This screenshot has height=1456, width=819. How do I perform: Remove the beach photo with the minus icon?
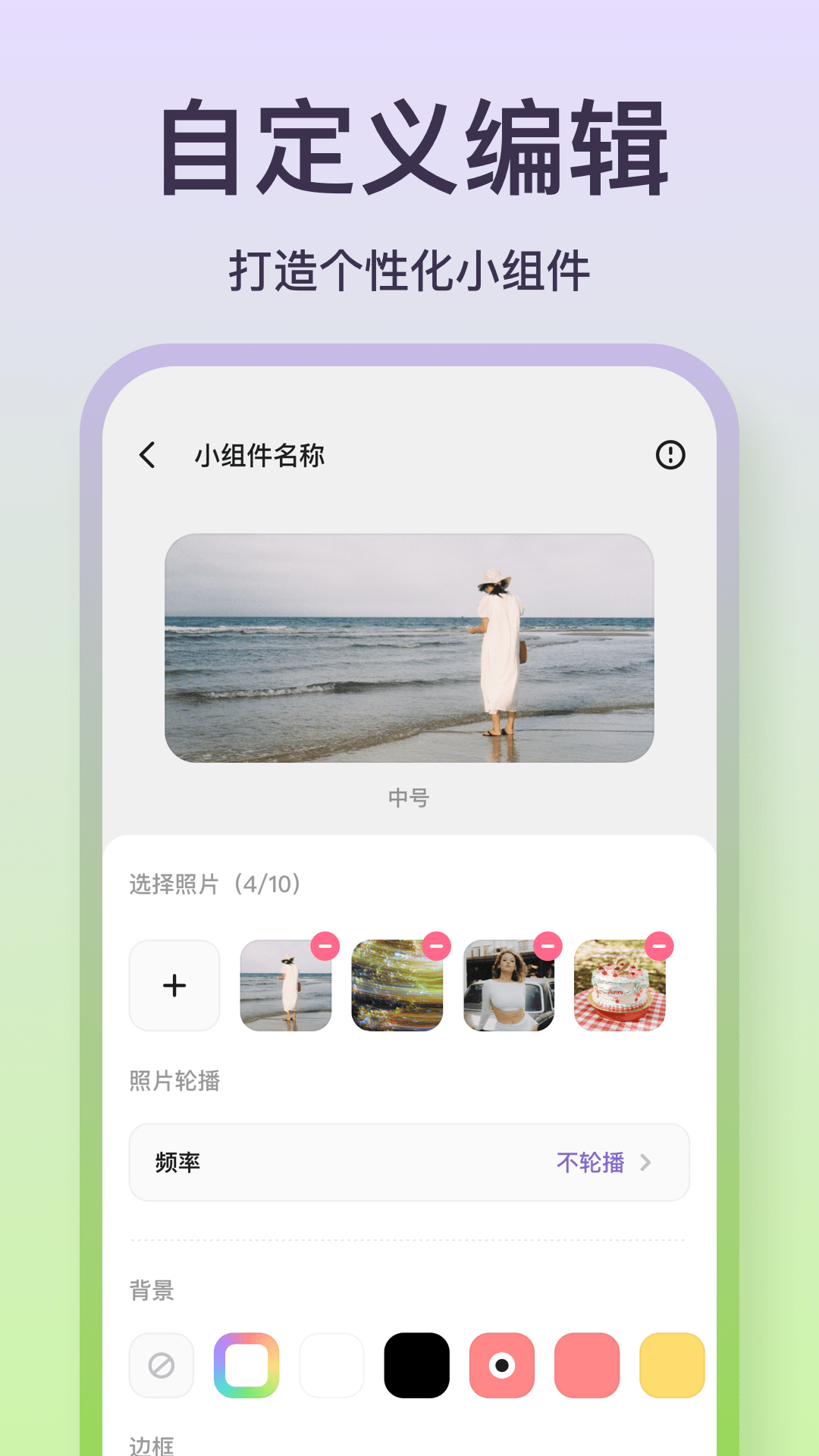[326, 945]
